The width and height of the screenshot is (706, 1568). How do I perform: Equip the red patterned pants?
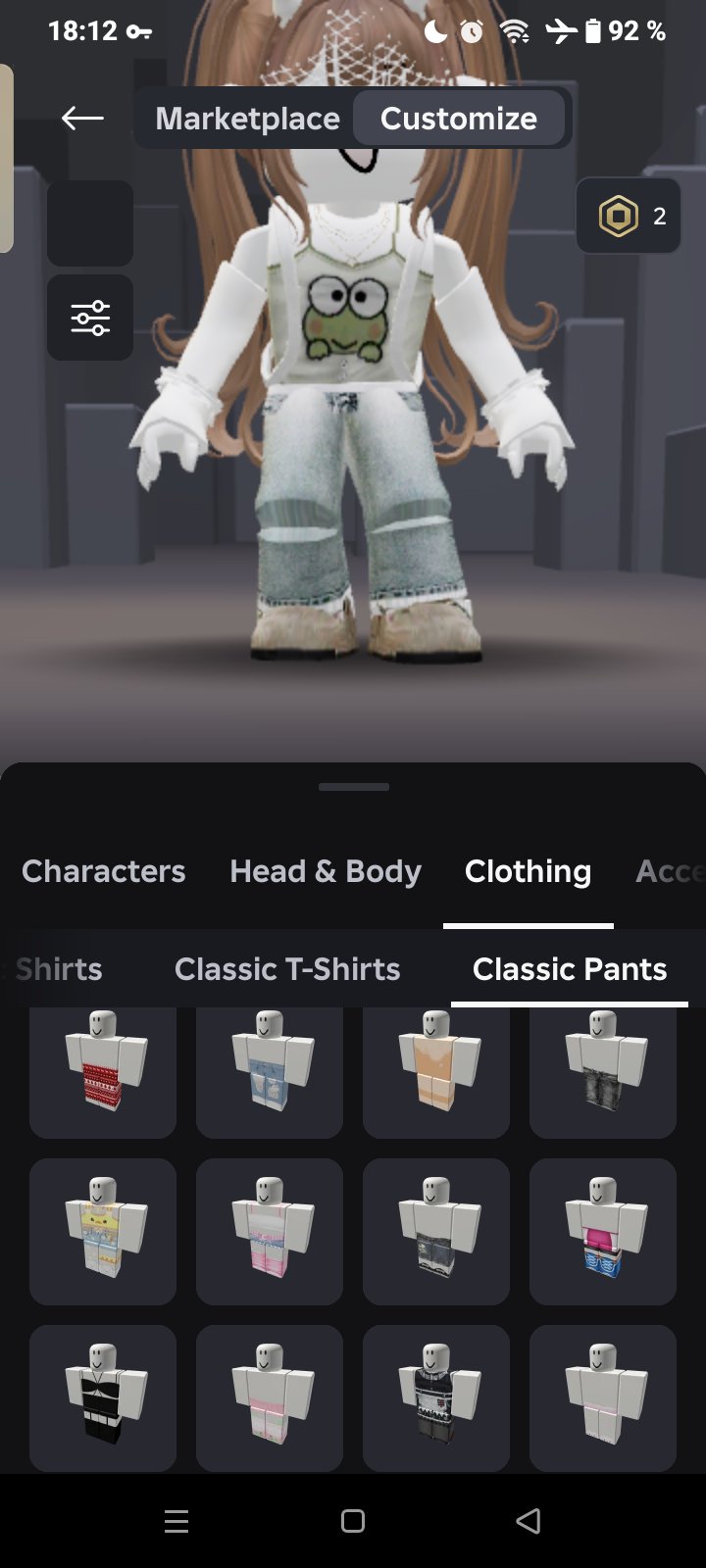(103, 1072)
